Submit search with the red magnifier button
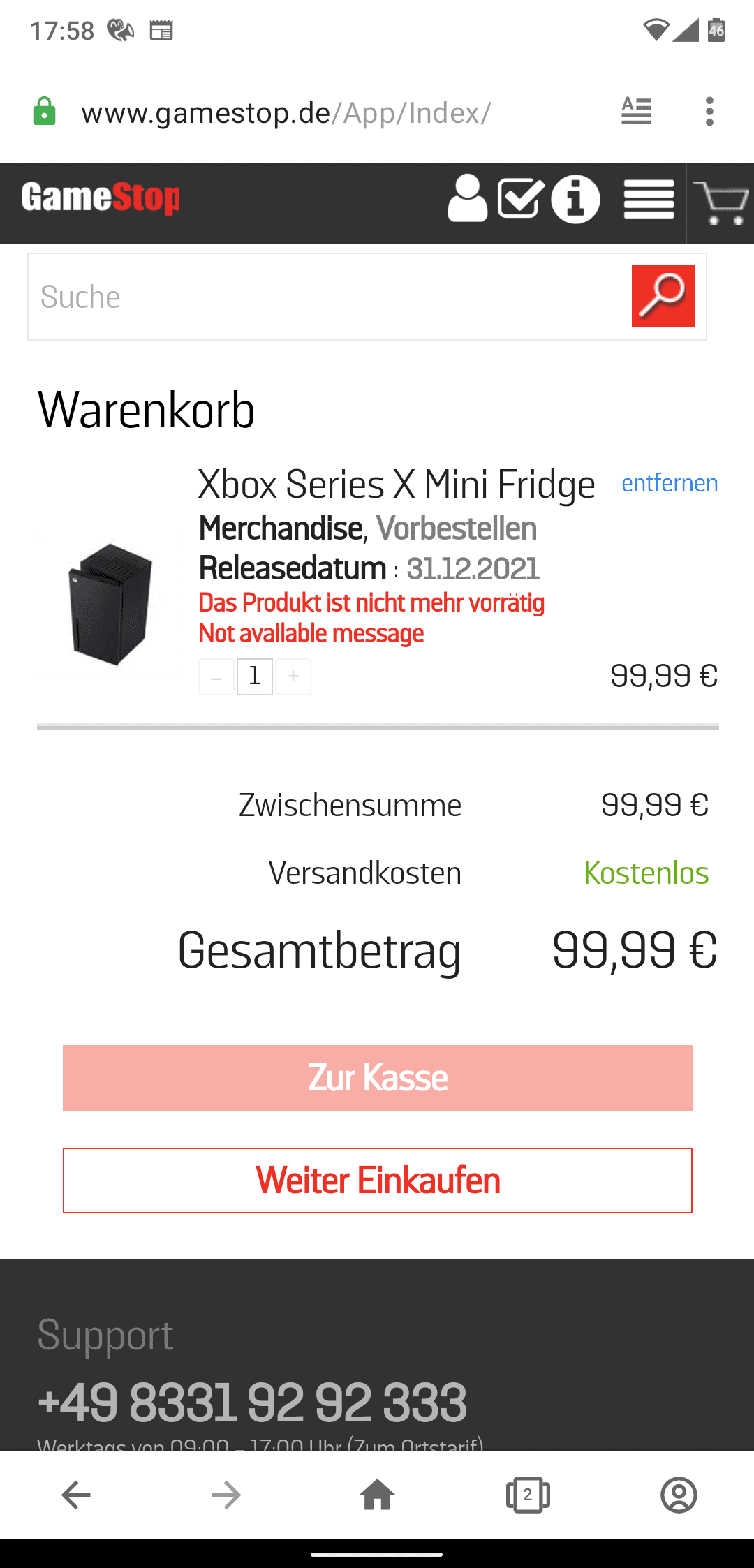 click(x=663, y=297)
